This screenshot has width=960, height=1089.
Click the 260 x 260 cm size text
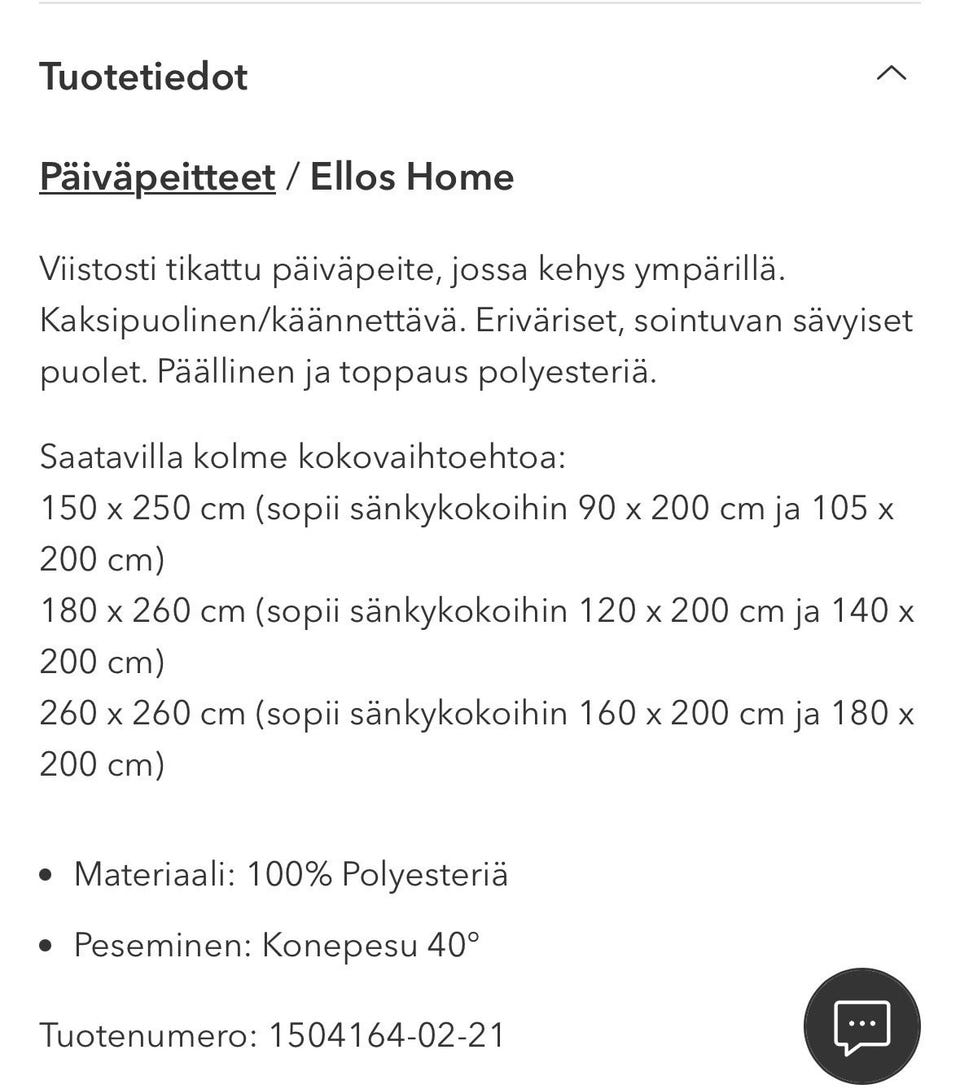pyautogui.click(x=477, y=713)
